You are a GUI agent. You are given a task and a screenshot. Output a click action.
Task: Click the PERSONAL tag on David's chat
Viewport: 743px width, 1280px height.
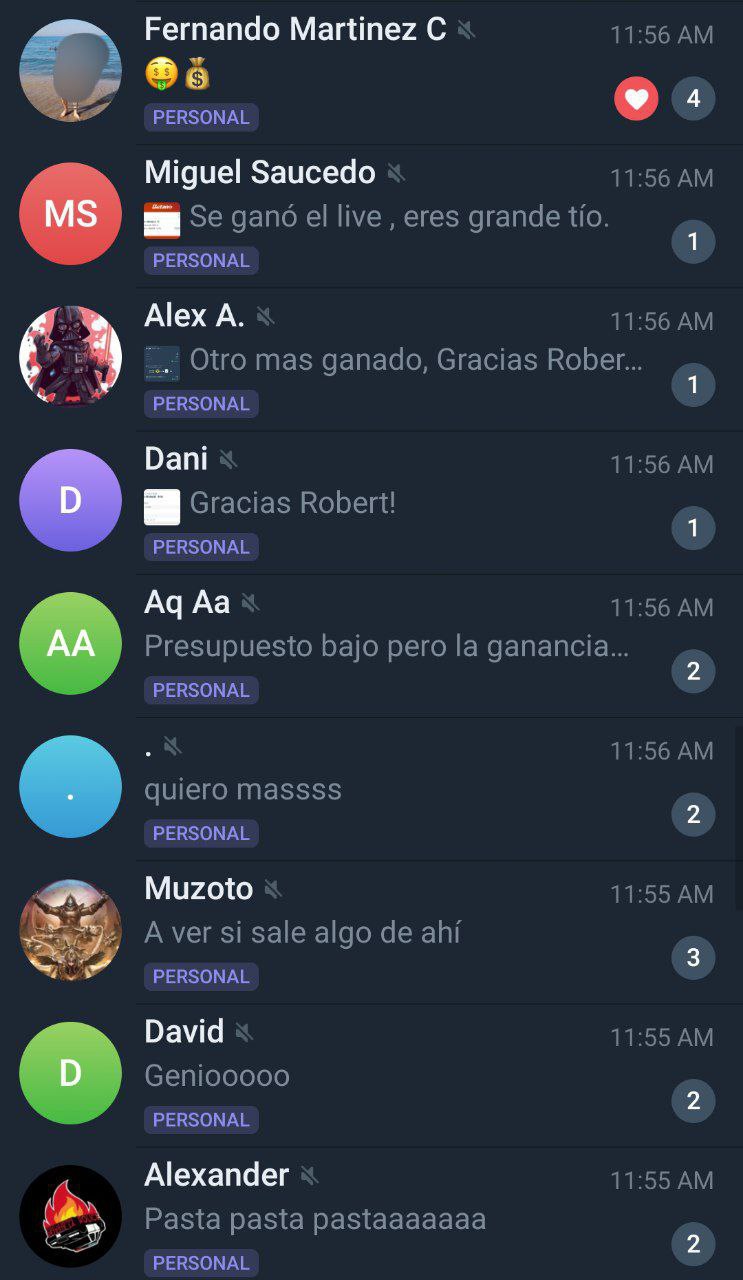click(x=201, y=1119)
